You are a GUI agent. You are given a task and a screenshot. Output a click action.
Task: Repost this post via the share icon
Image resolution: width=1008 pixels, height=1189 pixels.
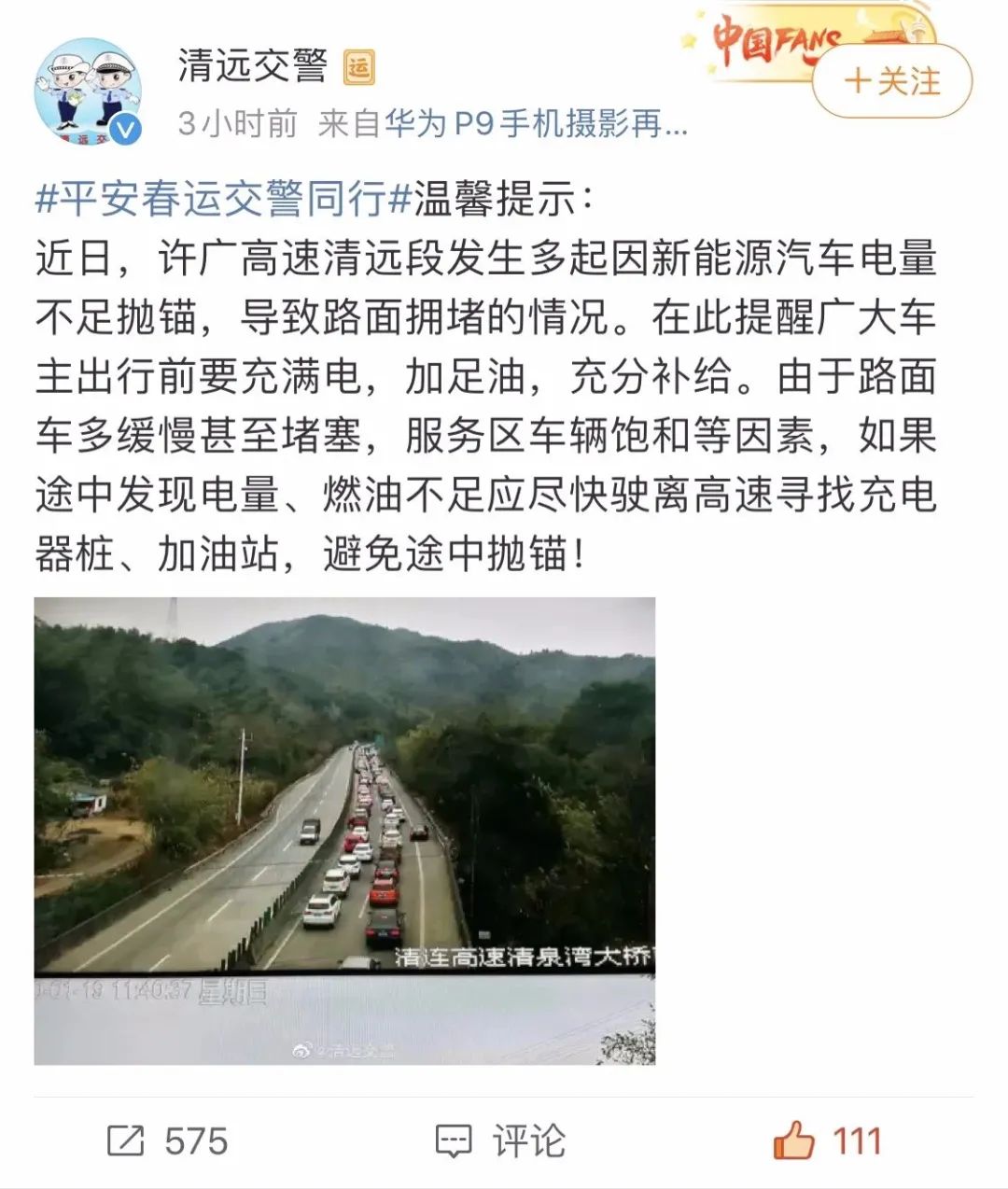pyautogui.click(x=126, y=1140)
